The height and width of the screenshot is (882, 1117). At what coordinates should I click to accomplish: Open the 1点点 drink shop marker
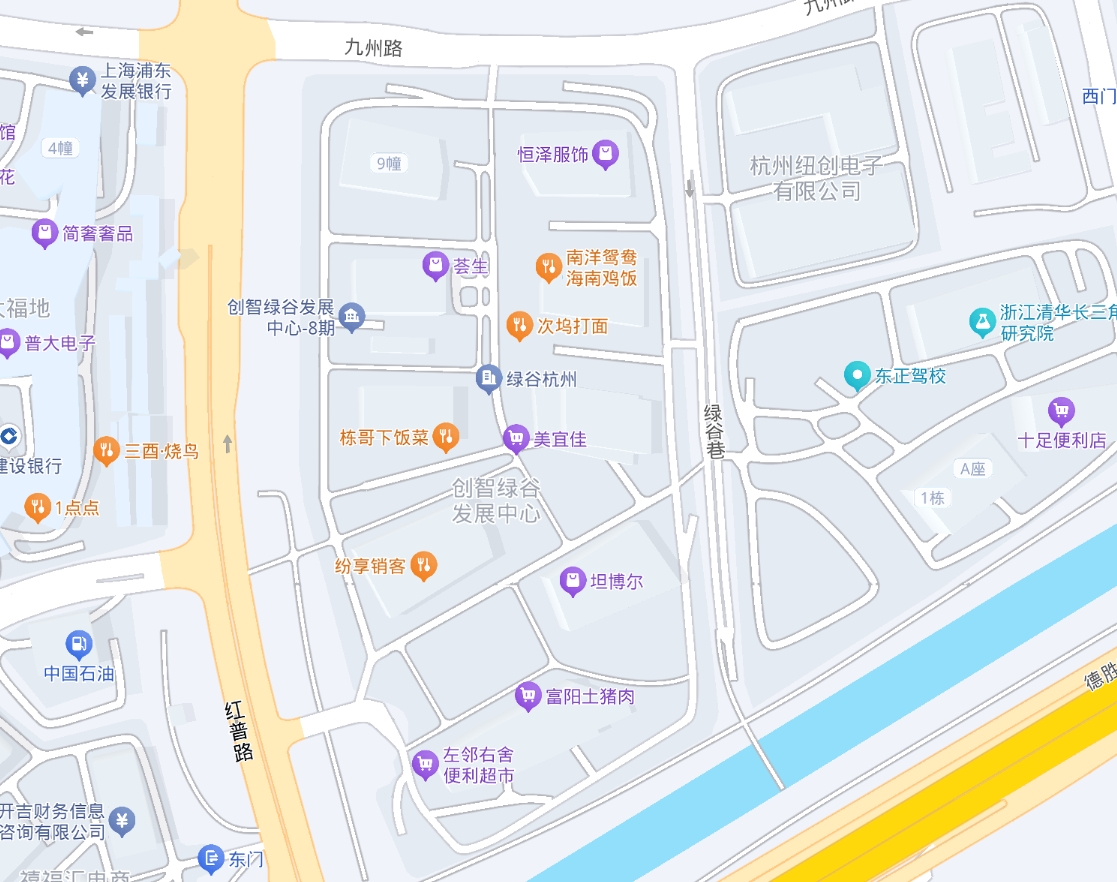click(37, 507)
